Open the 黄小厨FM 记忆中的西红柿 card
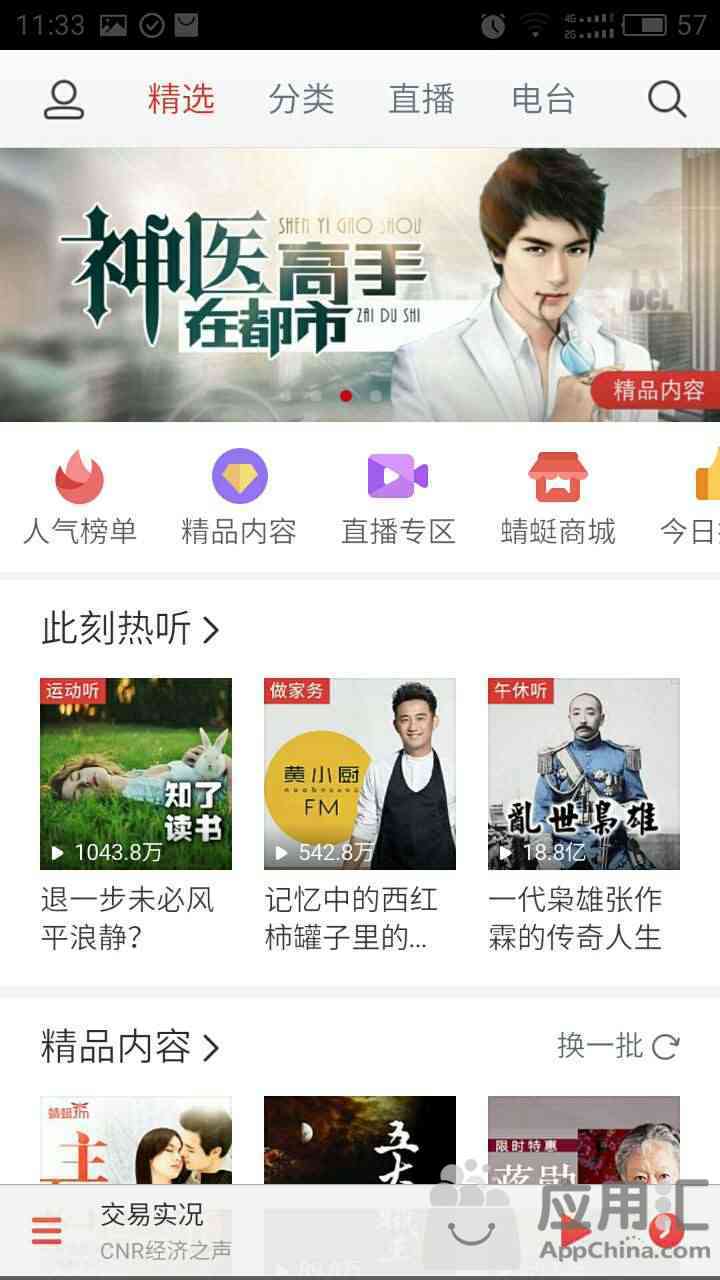This screenshot has width=720, height=1280. [x=360, y=774]
